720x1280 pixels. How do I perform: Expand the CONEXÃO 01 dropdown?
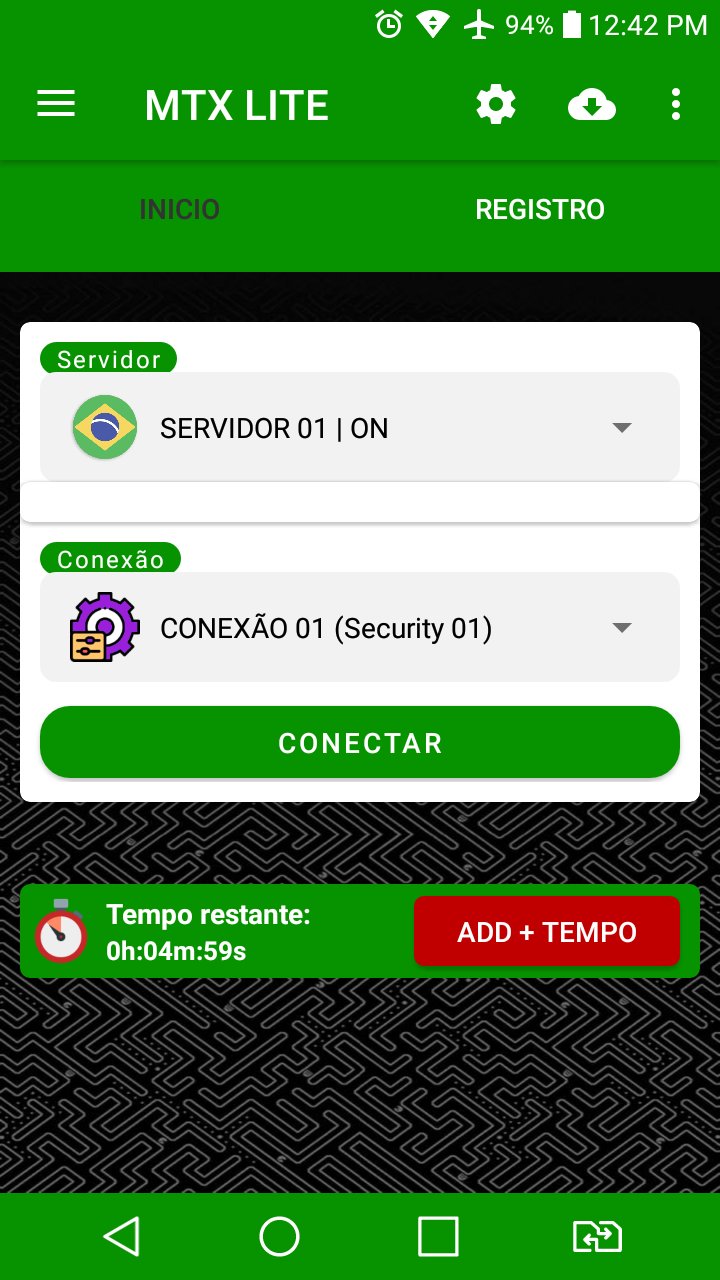pos(622,627)
